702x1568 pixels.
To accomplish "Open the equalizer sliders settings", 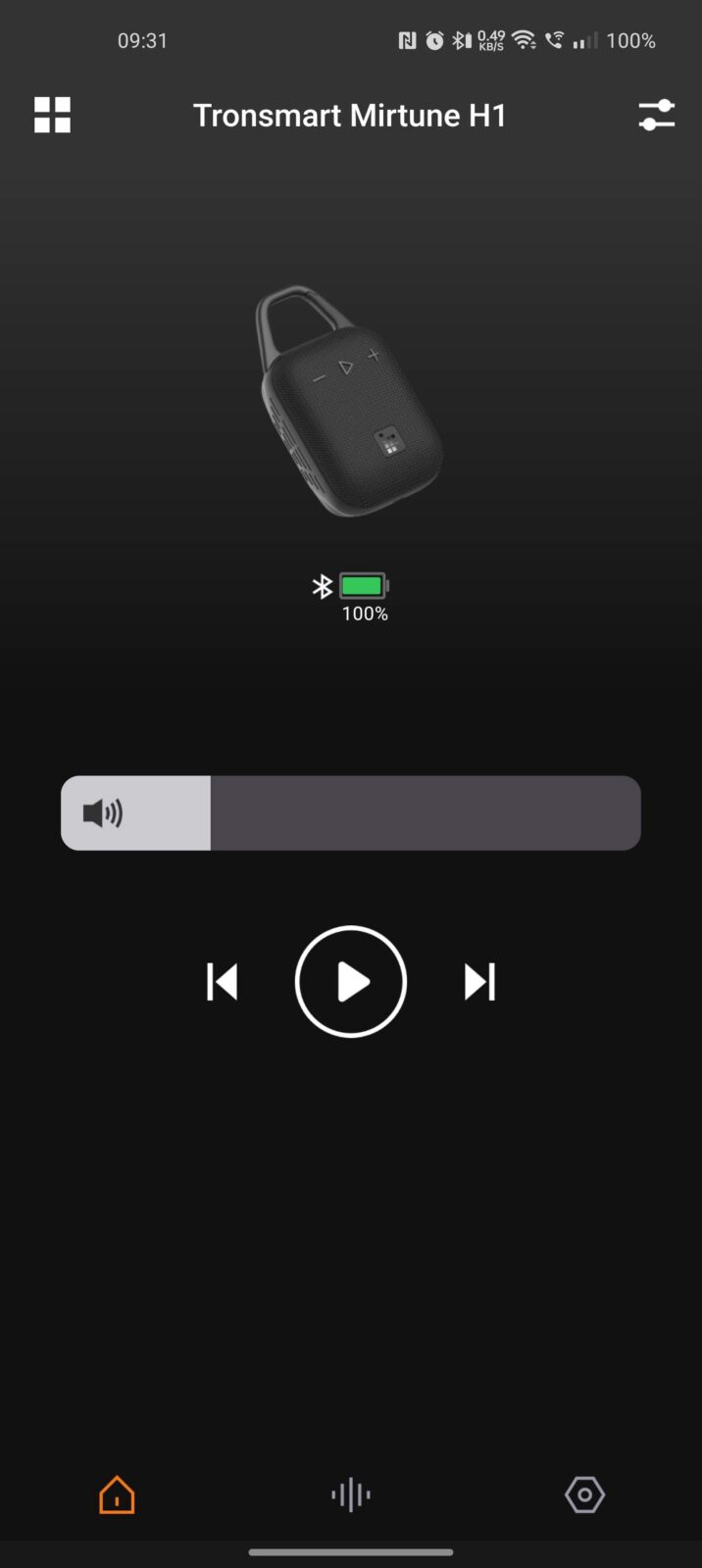I will [x=656, y=115].
